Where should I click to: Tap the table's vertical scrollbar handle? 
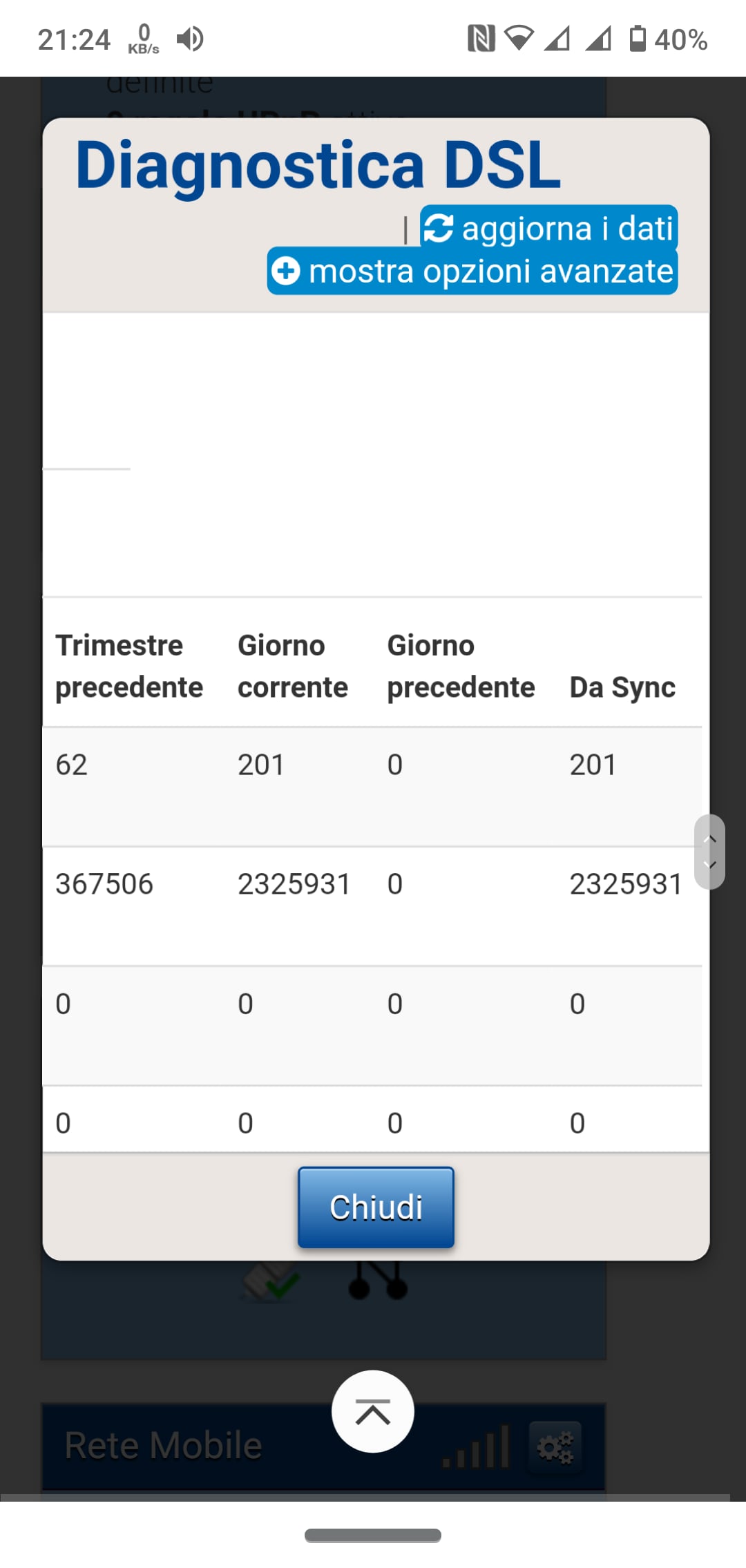(x=709, y=852)
